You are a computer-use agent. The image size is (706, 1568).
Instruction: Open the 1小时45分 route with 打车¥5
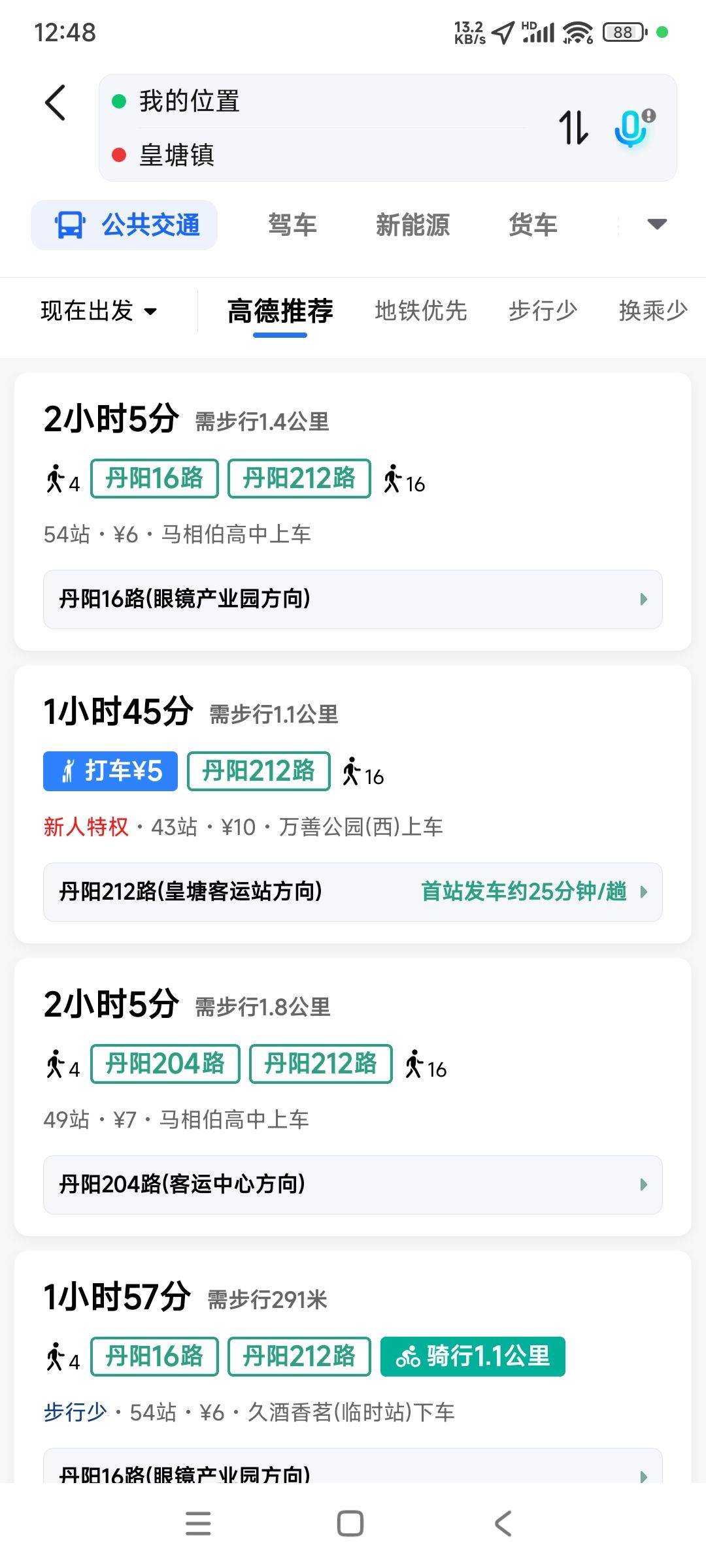pos(353,804)
